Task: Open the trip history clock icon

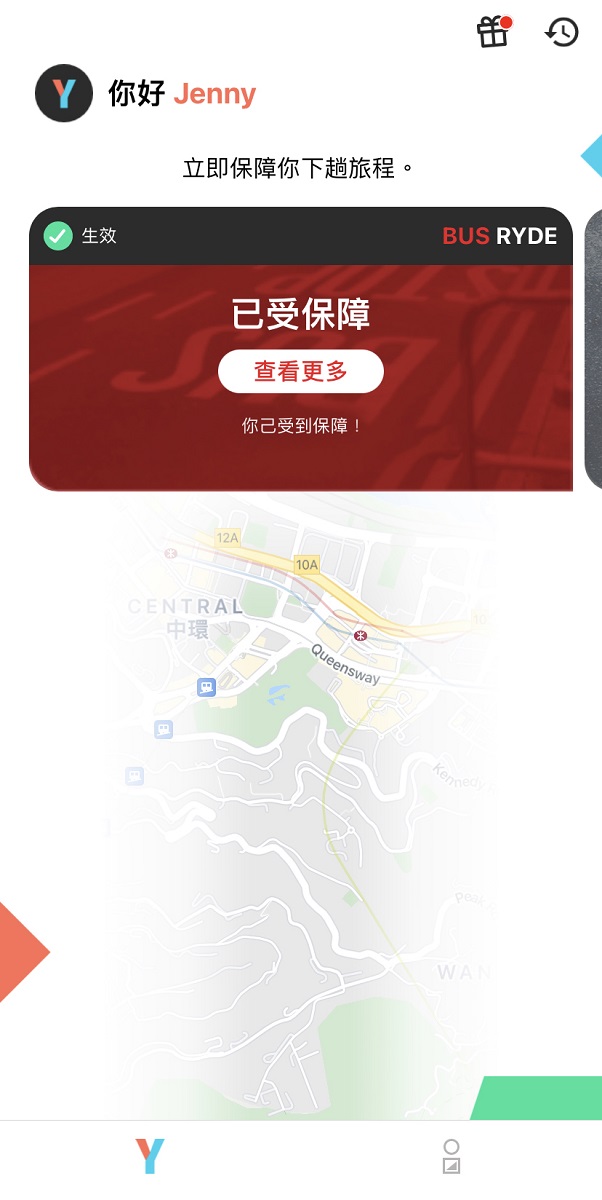Action: [x=562, y=32]
